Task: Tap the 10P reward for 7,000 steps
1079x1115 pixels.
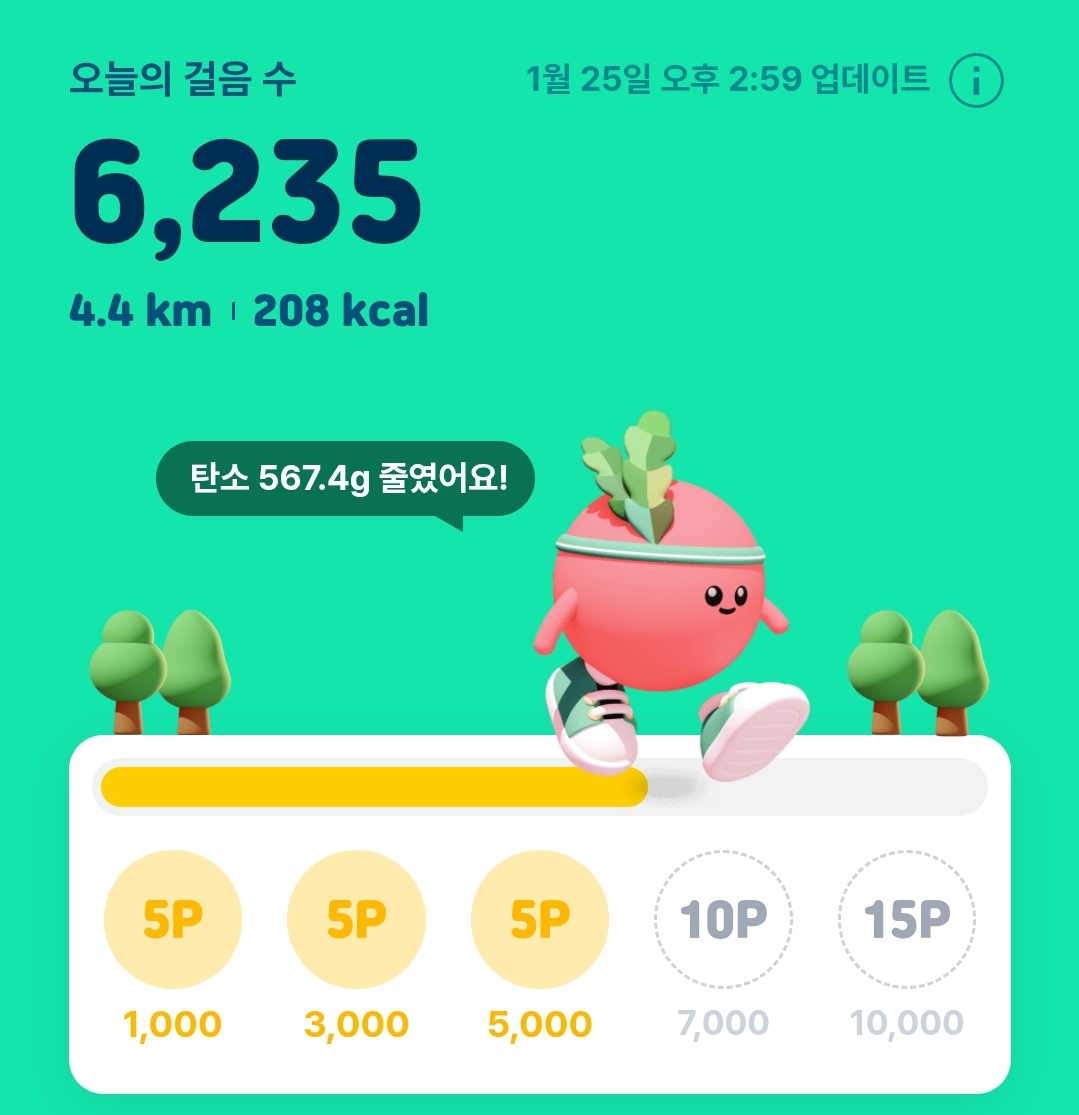Action: point(723,919)
